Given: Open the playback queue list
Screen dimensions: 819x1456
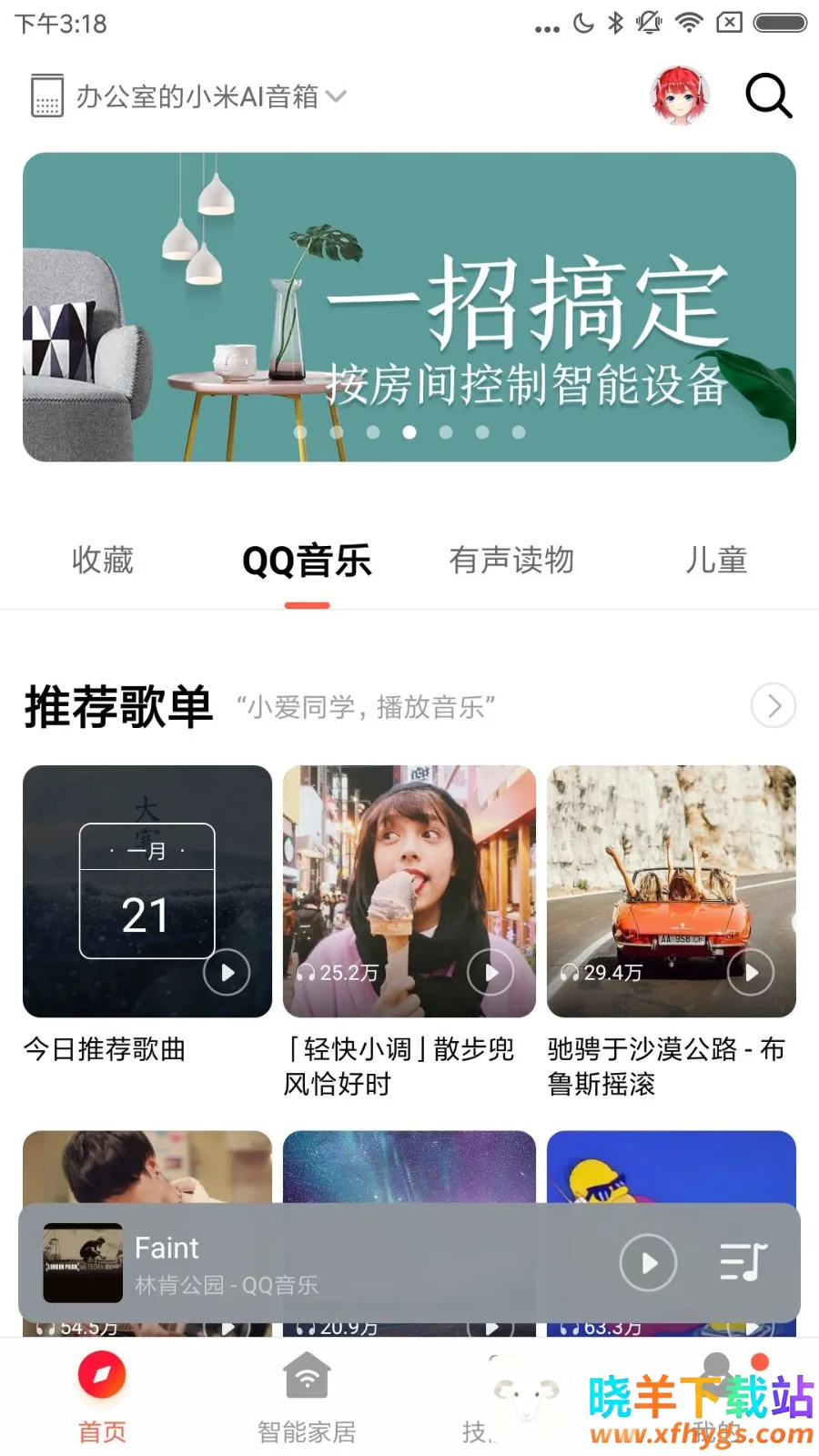Looking at the screenshot, I should pyautogui.click(x=743, y=1263).
